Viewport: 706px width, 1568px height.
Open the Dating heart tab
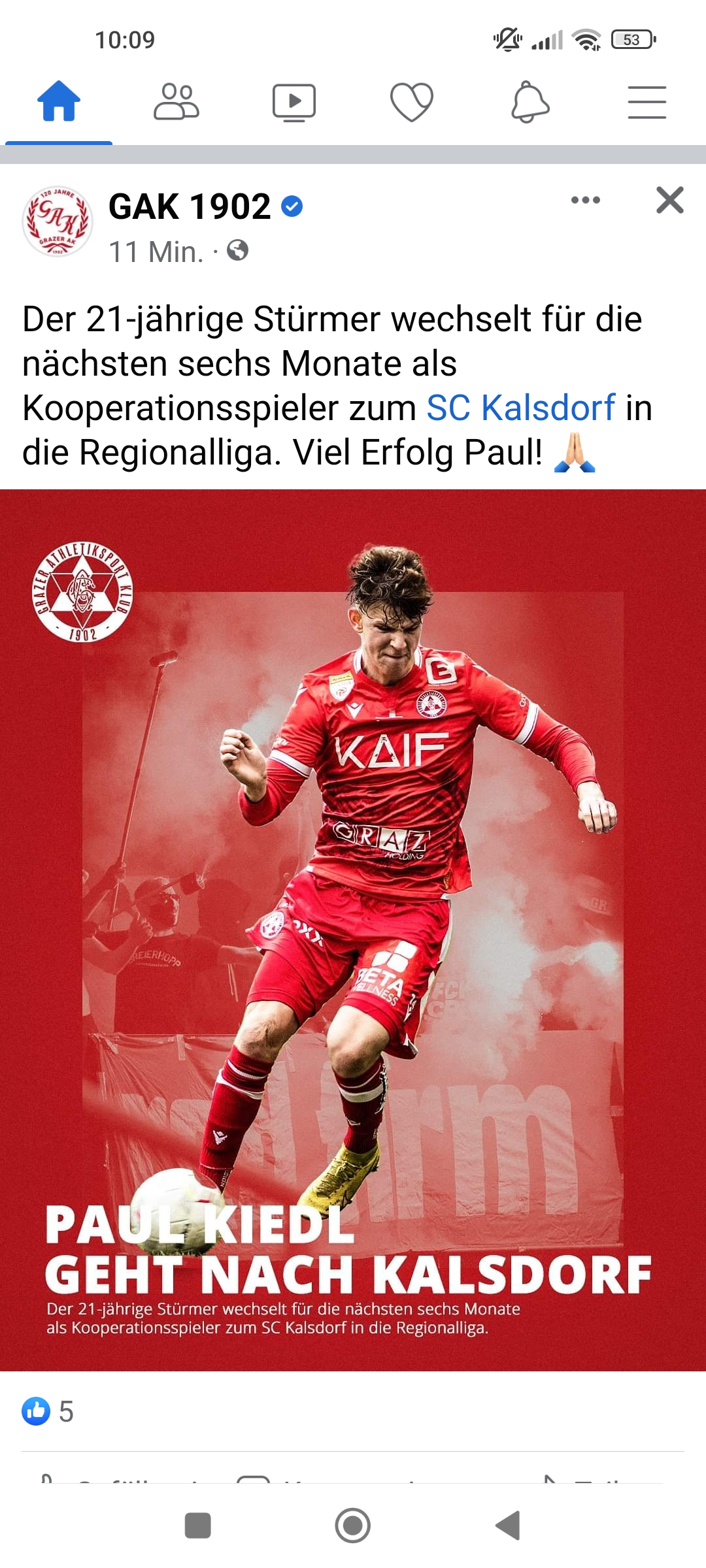point(412,102)
